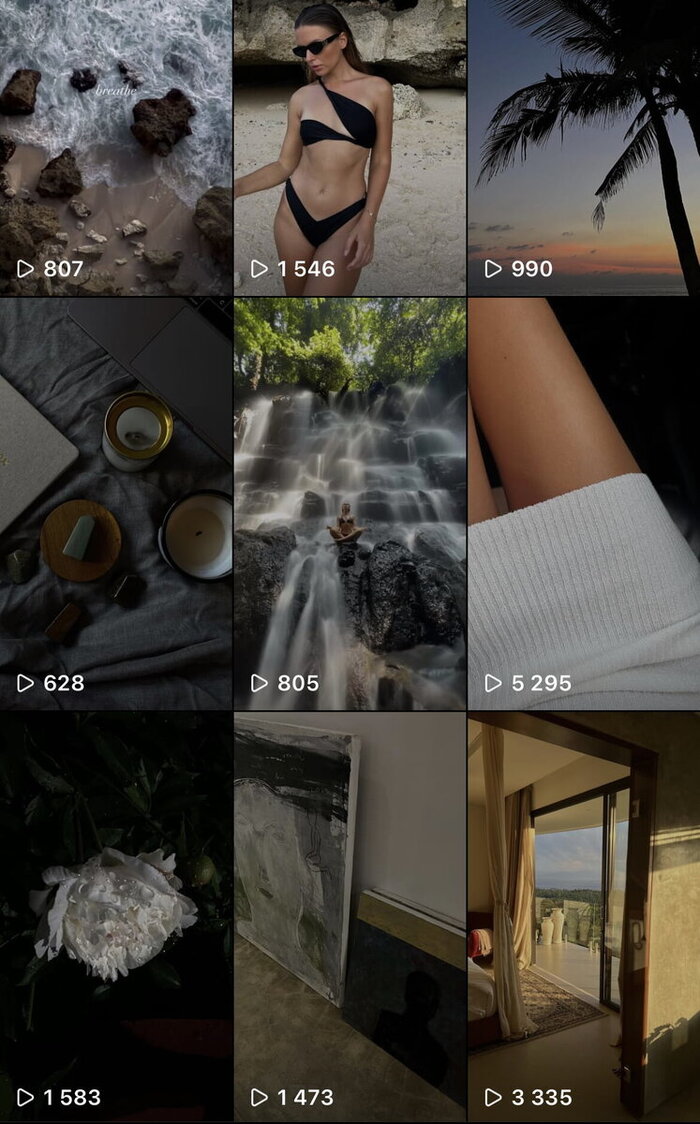Play the palm tree sunset reel with 990 views
The width and height of the screenshot is (700, 1124).
584,147
